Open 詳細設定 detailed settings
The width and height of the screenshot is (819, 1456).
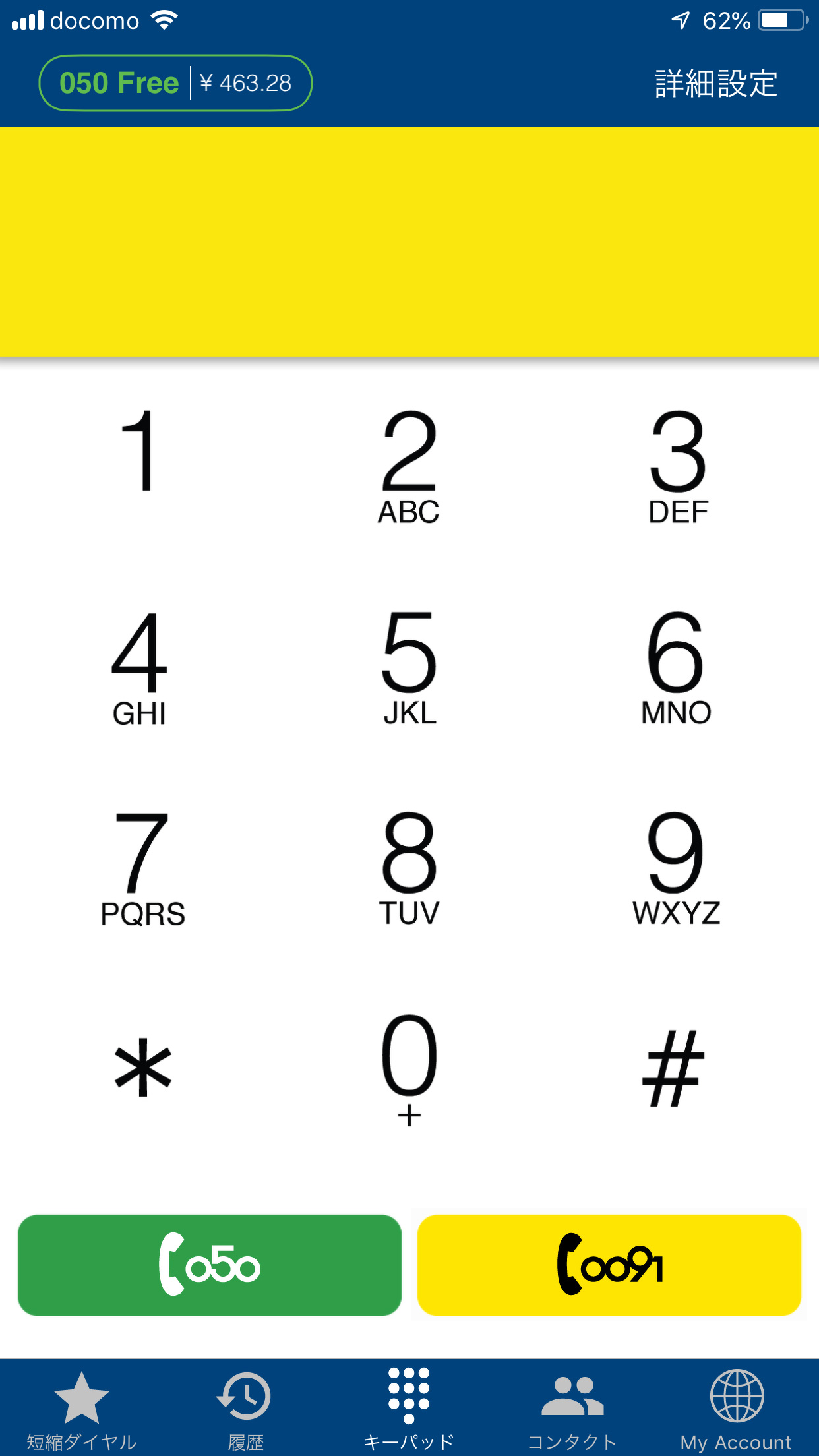point(716,84)
